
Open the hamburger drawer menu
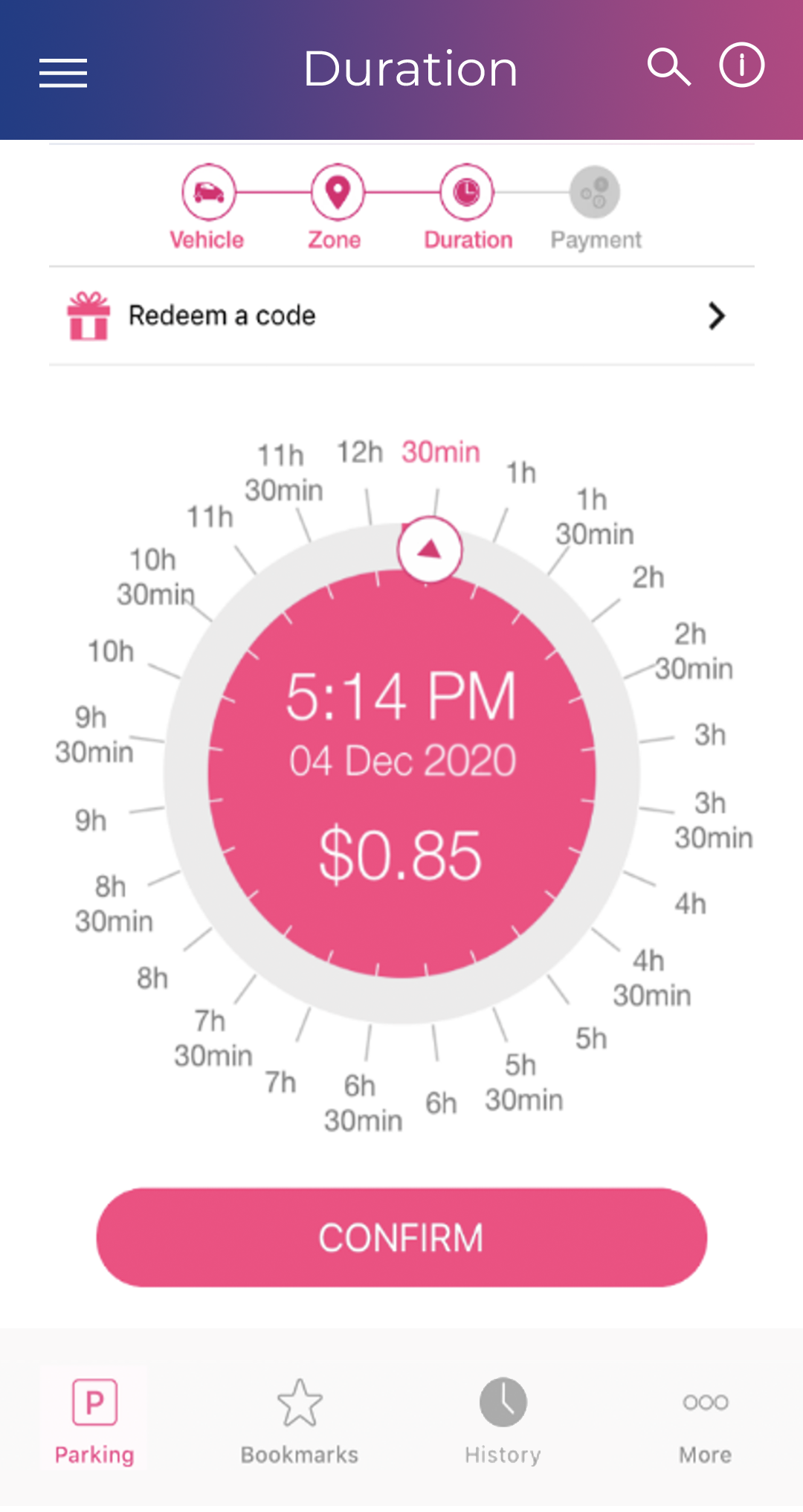[x=63, y=73]
